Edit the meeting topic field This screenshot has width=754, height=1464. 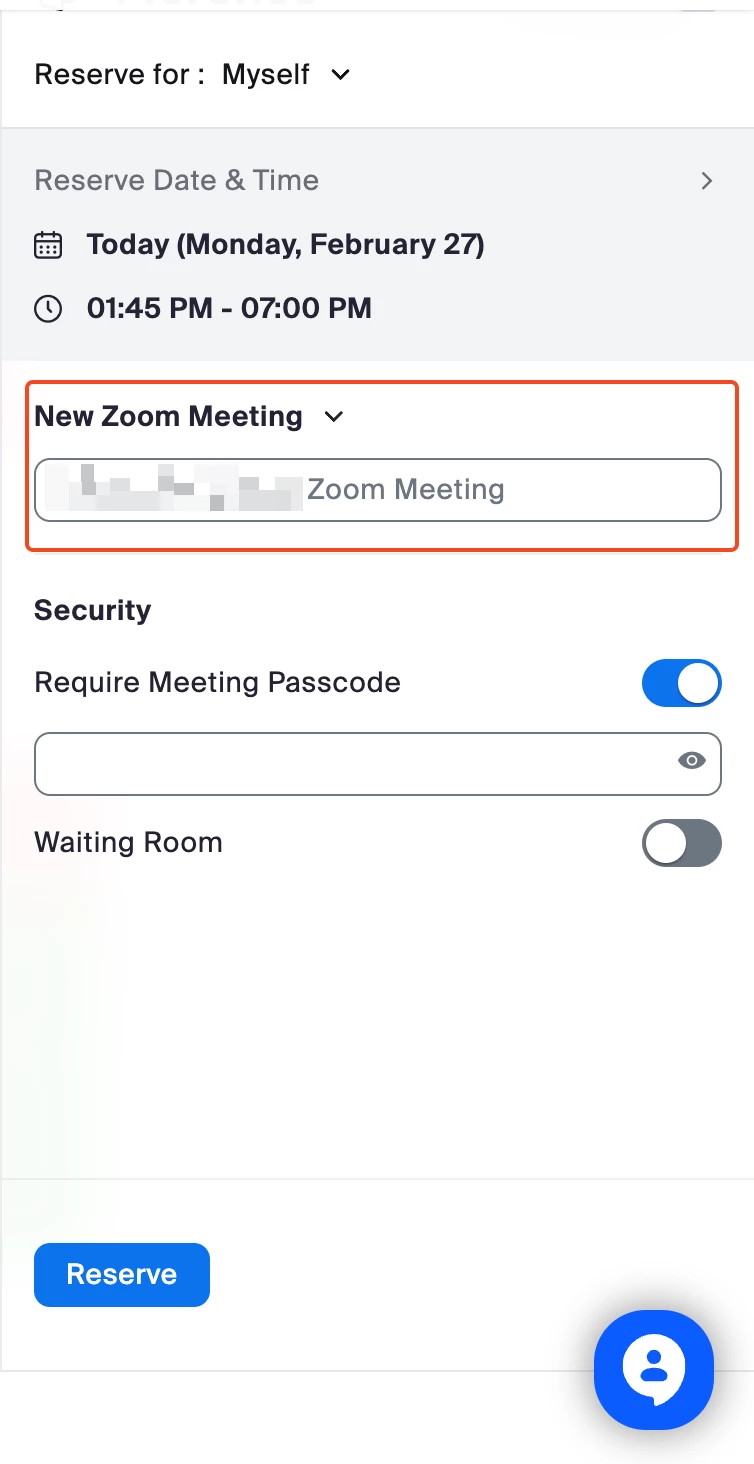[x=377, y=490]
